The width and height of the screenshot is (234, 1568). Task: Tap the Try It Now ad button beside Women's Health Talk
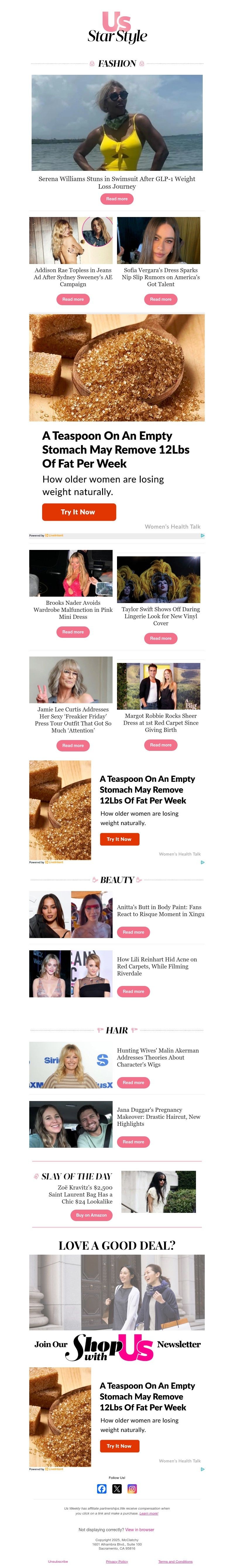tap(79, 512)
